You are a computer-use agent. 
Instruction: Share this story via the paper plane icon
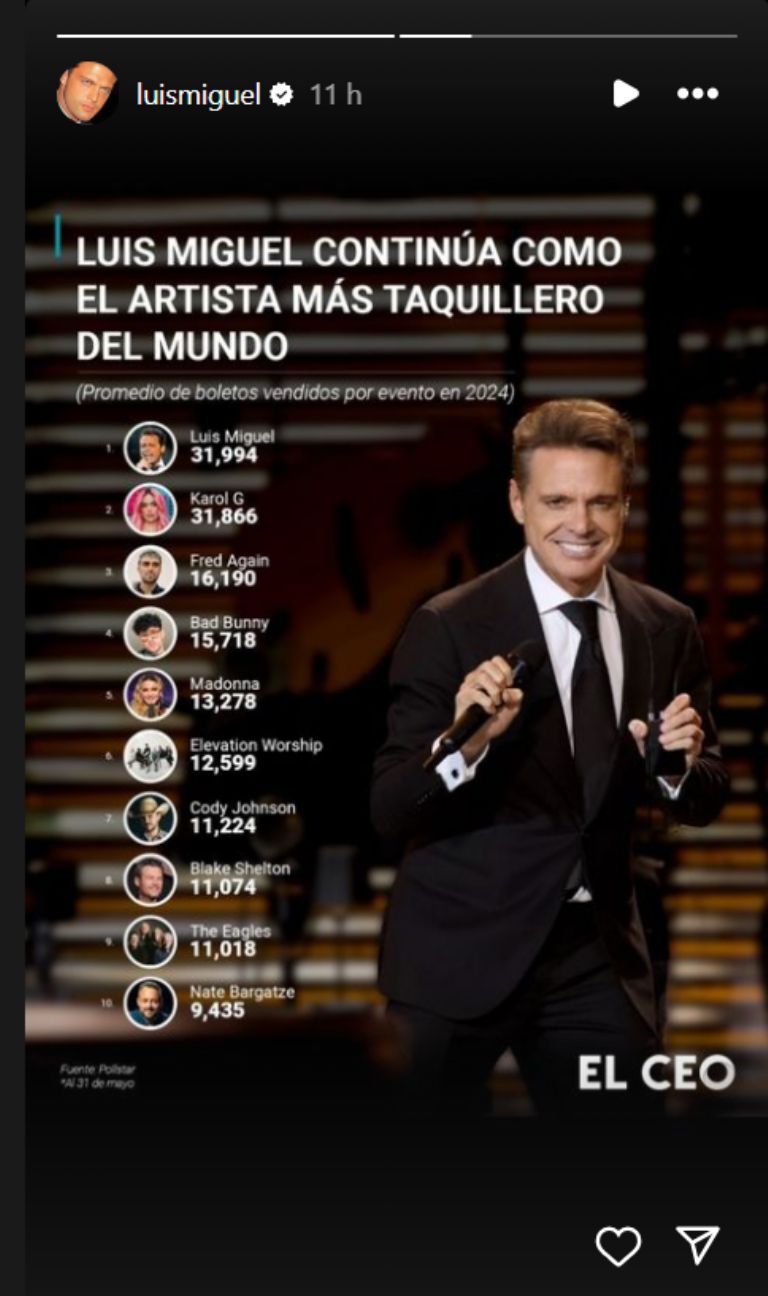[x=698, y=1245]
